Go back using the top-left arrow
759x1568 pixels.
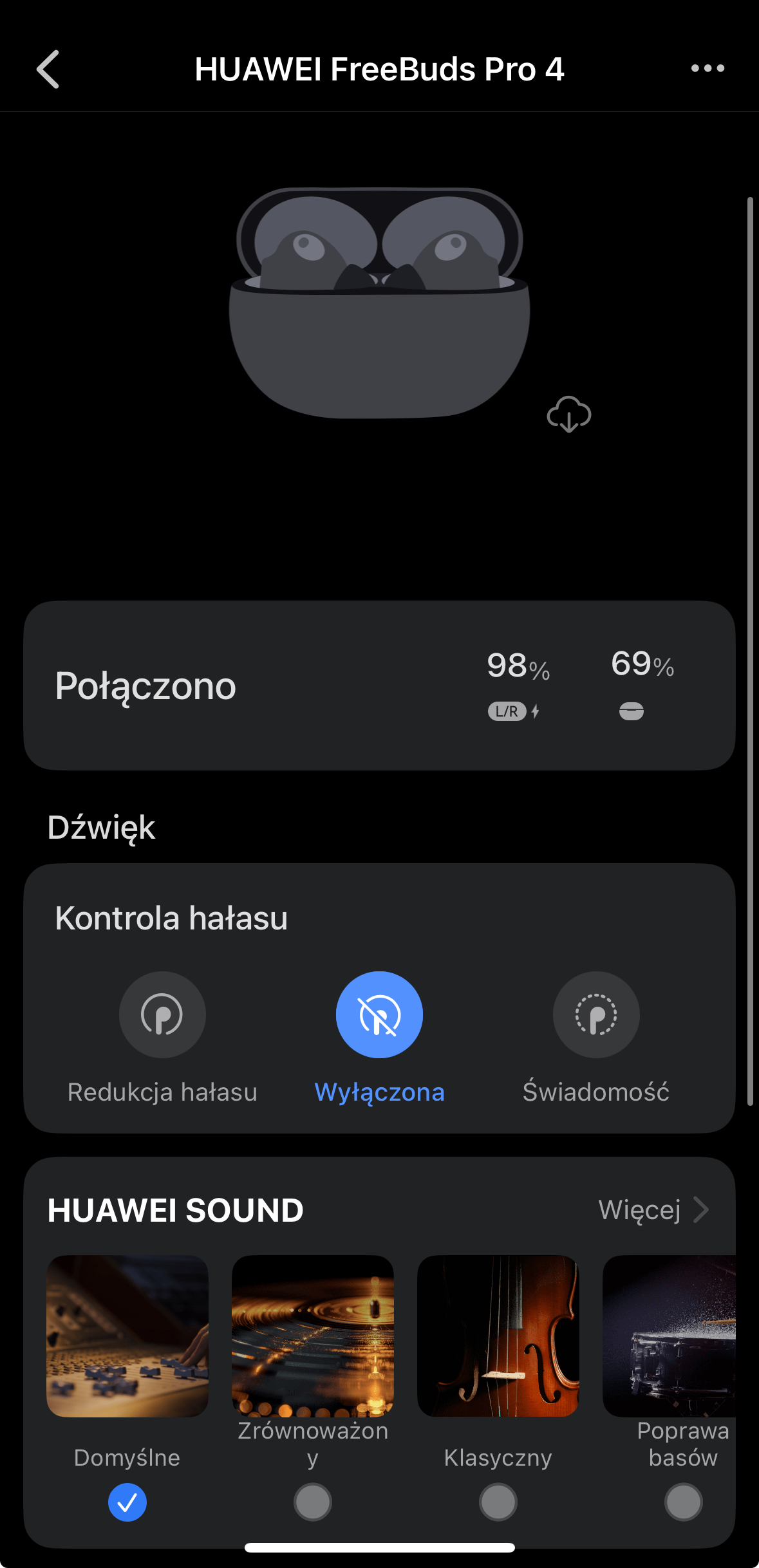[x=48, y=69]
